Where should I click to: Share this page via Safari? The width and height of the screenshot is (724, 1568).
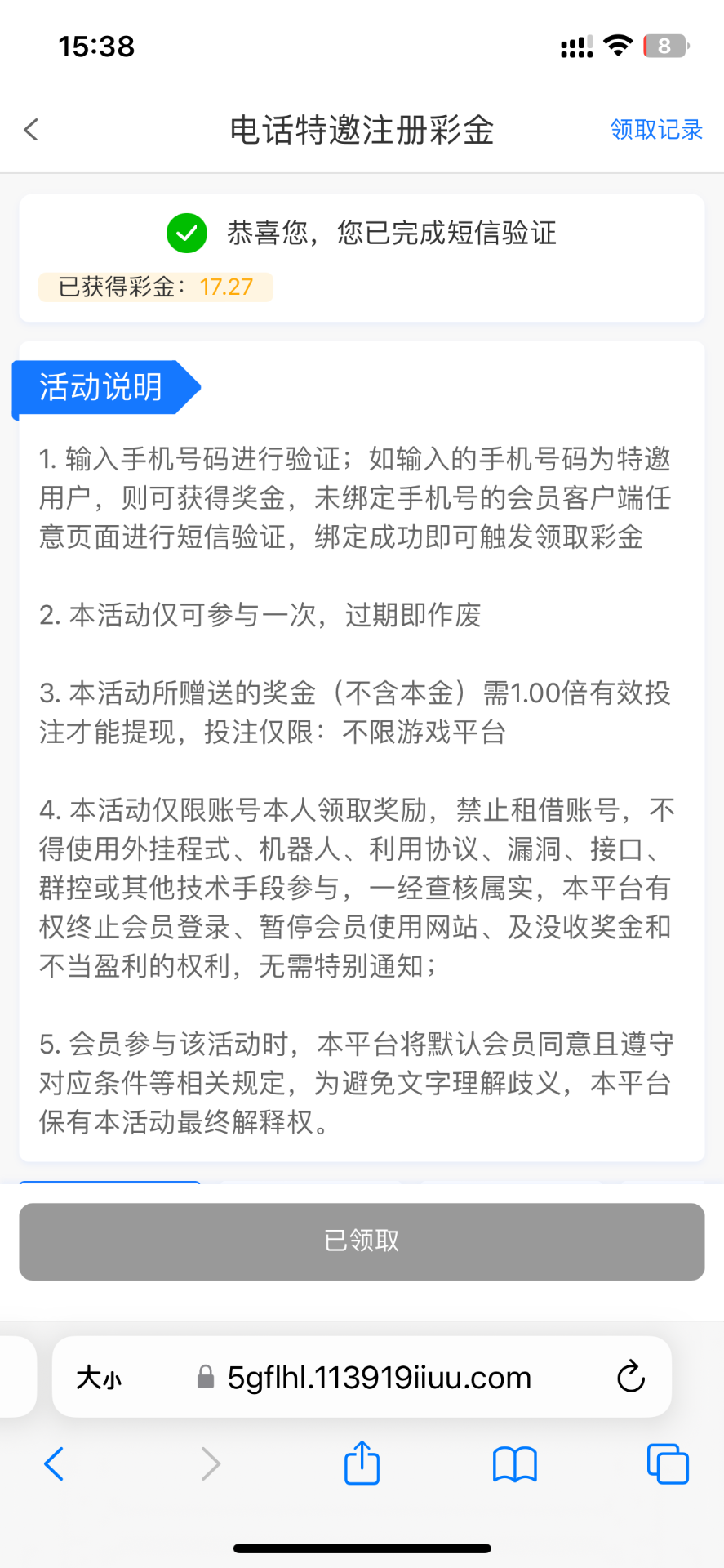point(362,1462)
